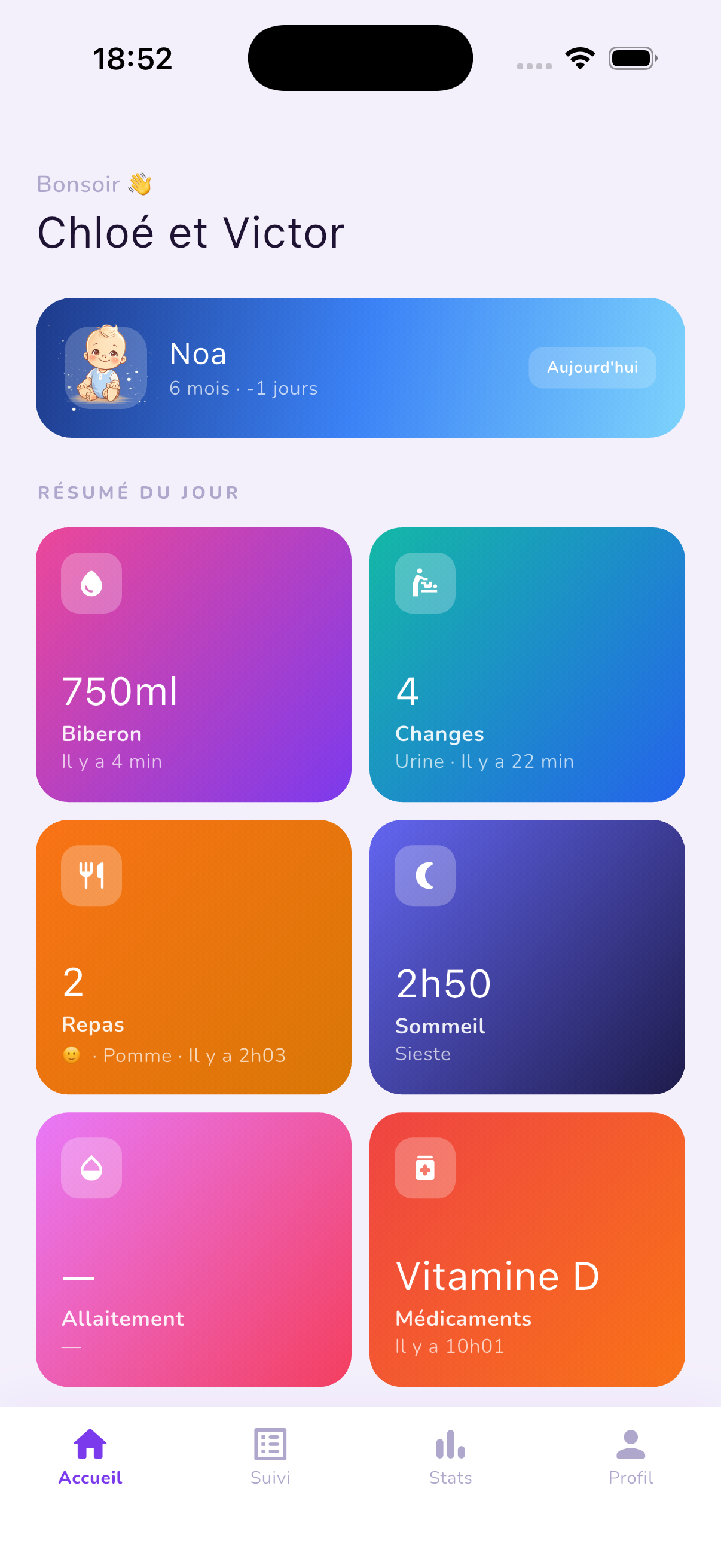Open Noa's profile banner
The height and width of the screenshot is (1568, 721).
[x=360, y=366]
